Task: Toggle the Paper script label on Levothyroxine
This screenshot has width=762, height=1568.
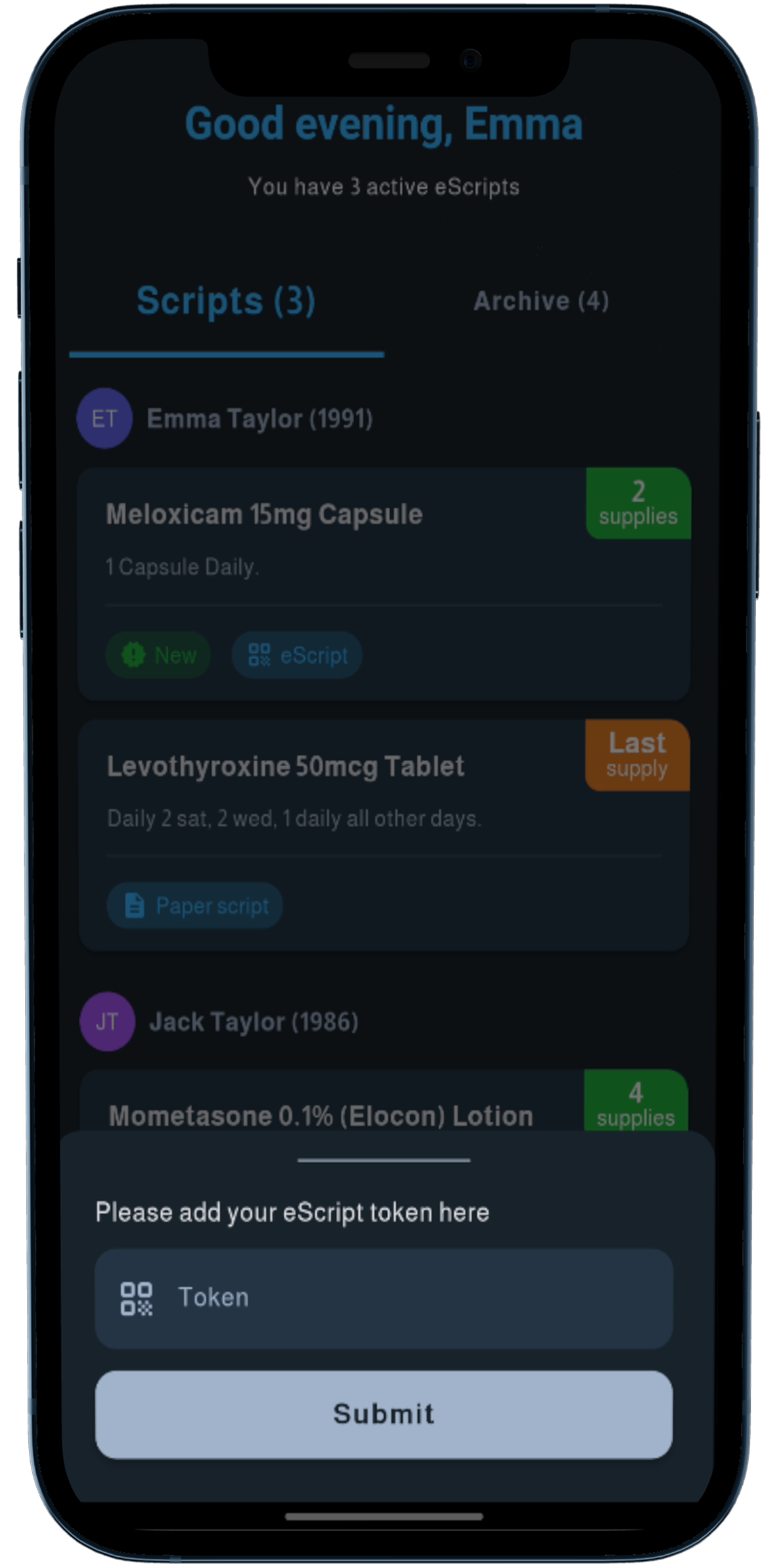Action: click(x=194, y=906)
